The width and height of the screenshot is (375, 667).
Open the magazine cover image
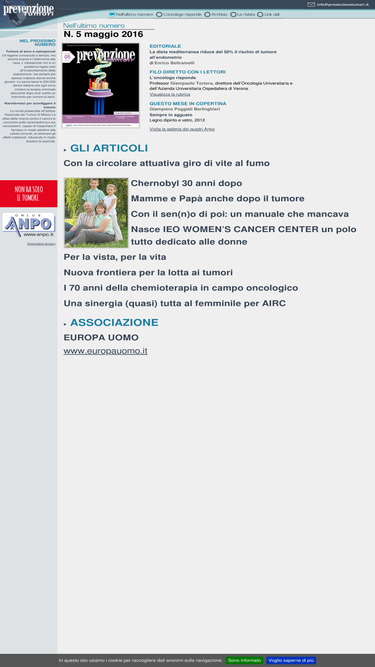click(101, 86)
